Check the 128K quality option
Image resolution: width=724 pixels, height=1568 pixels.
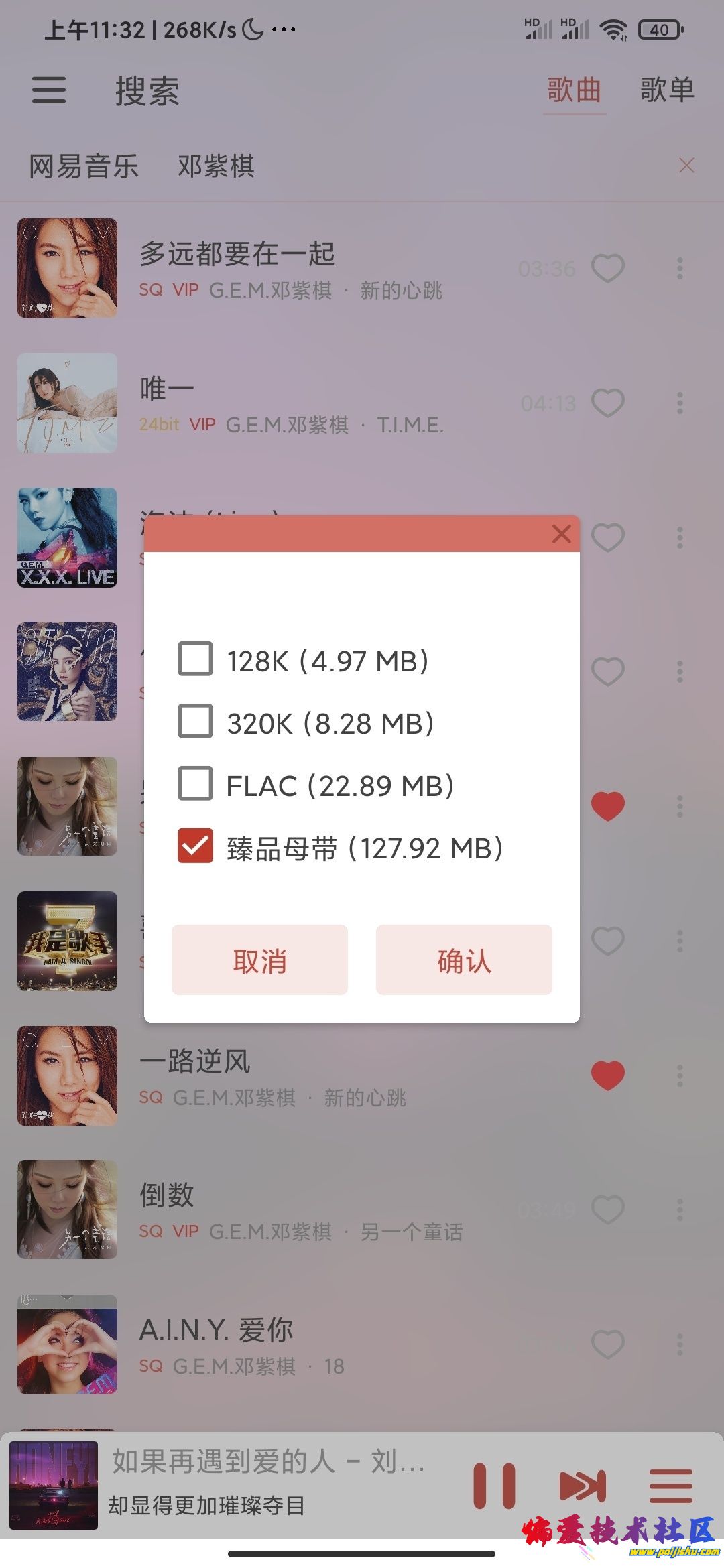tap(194, 660)
